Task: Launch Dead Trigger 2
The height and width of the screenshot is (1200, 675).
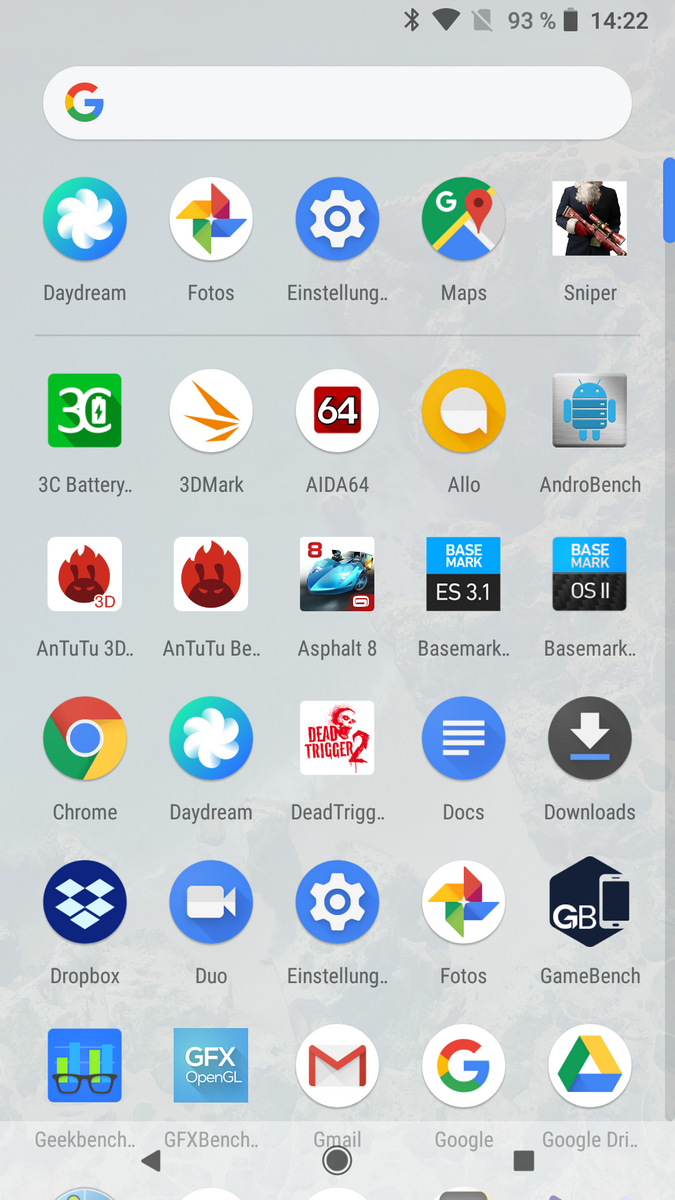Action: (337, 738)
